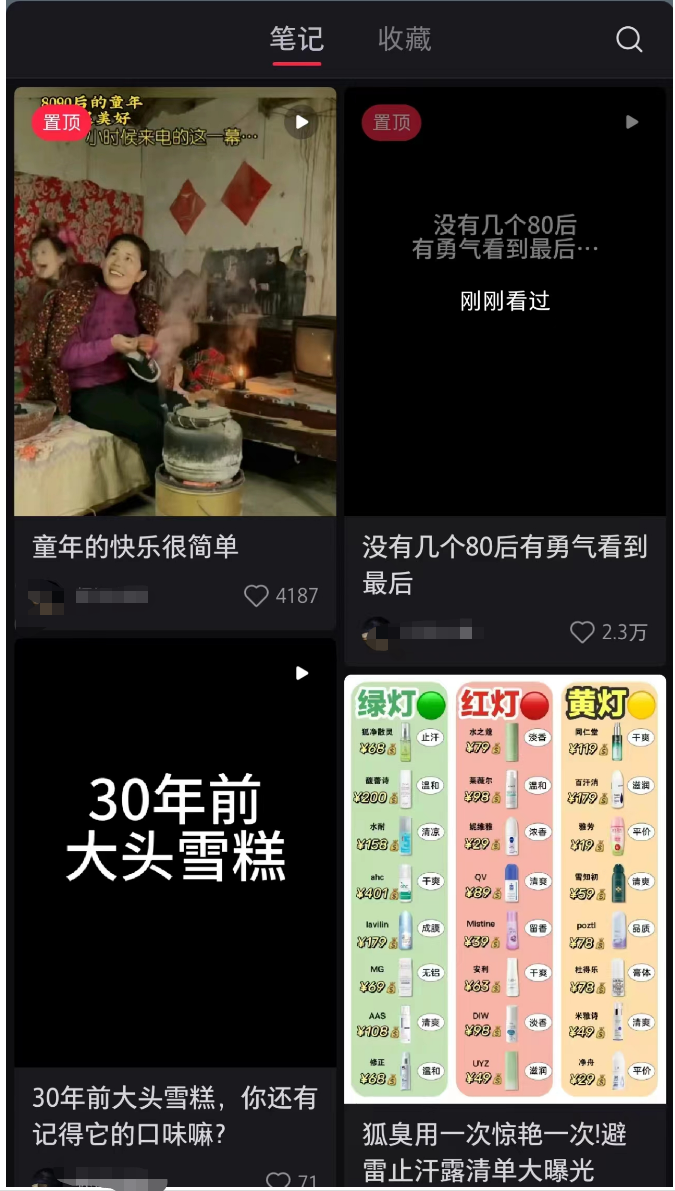675x1191 pixels.
Task: Switch to the 收藏 tab
Action: click(404, 39)
